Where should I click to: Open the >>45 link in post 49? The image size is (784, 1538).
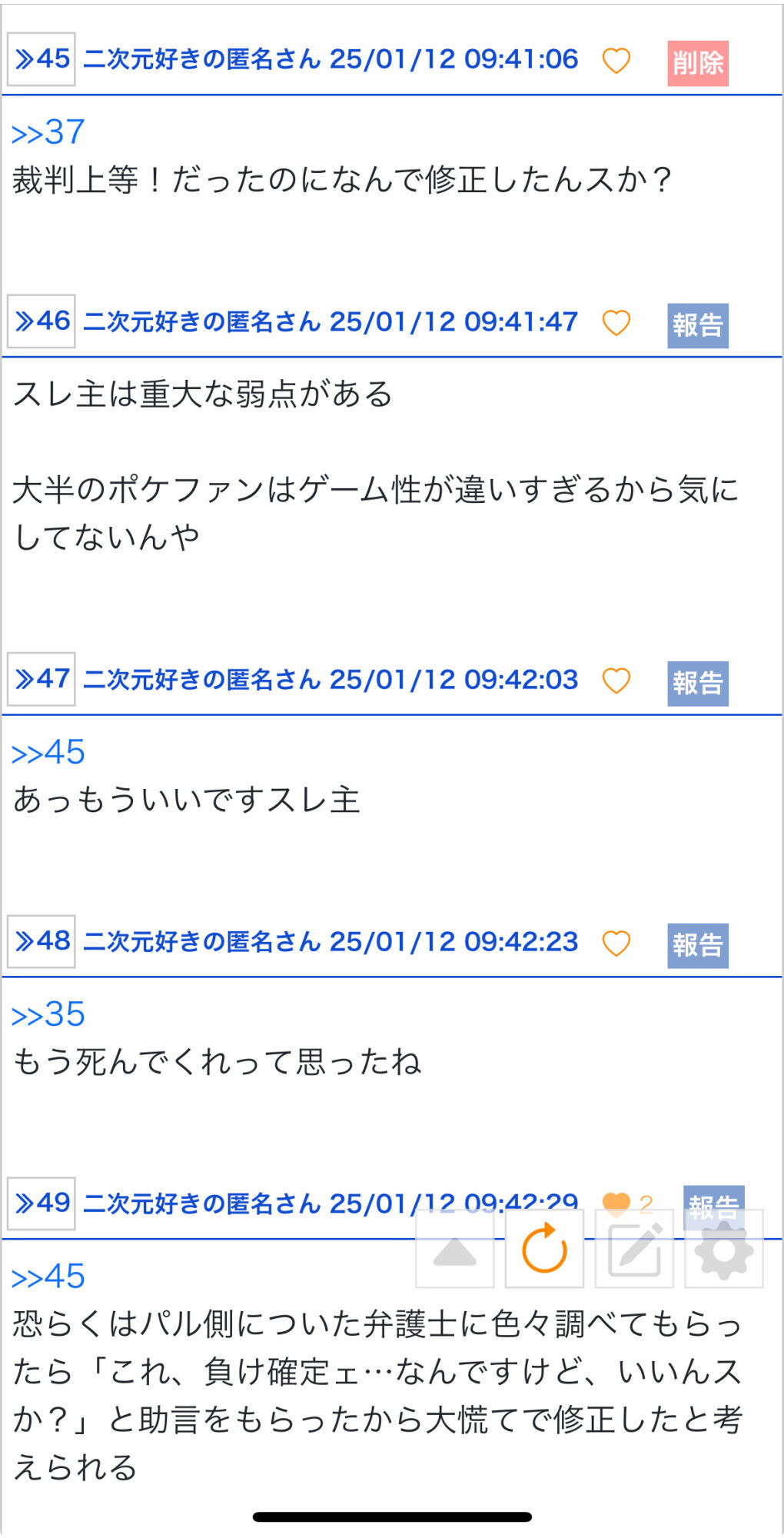click(x=48, y=1277)
